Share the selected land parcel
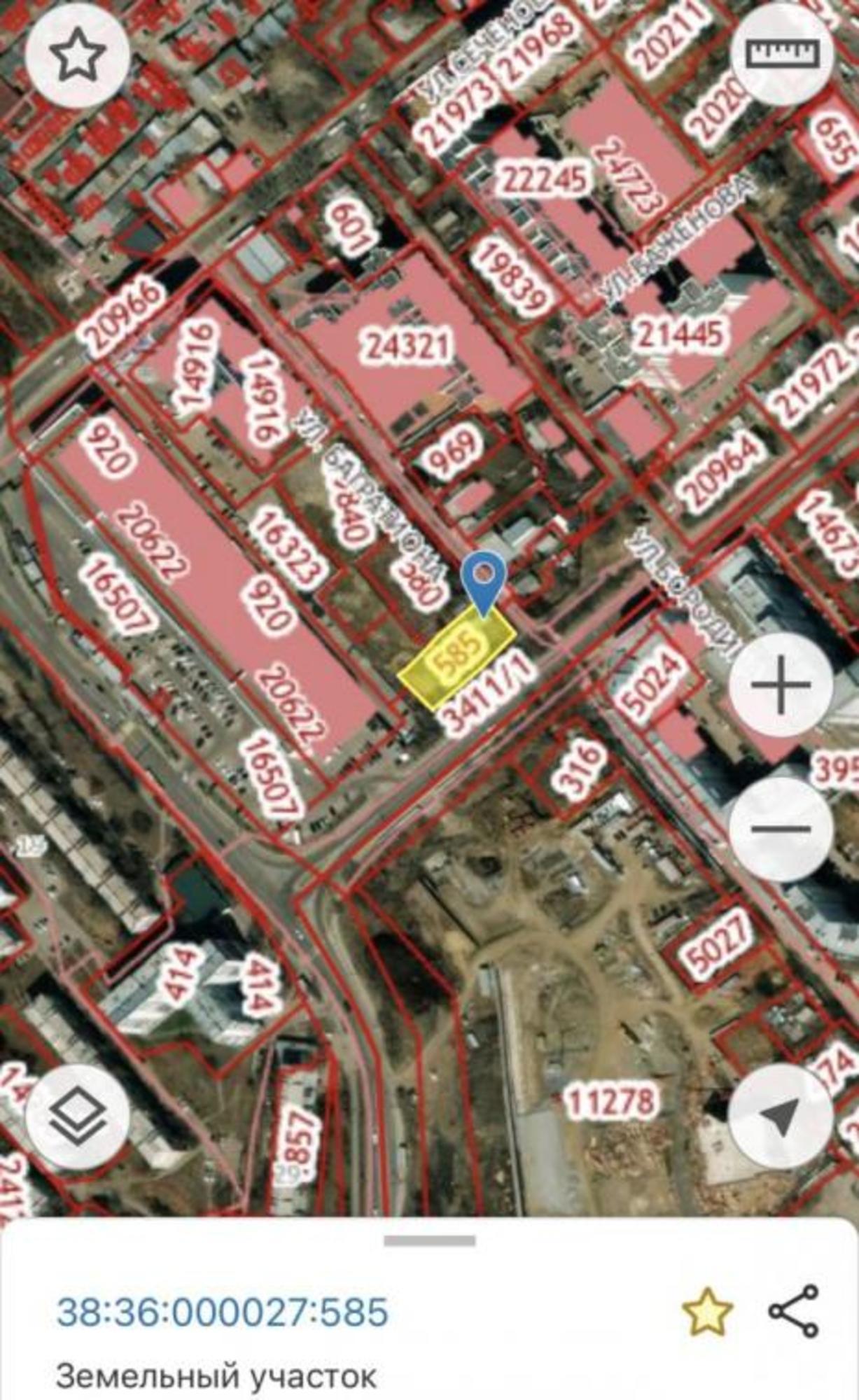This screenshot has width=859, height=1400. coord(793,1311)
